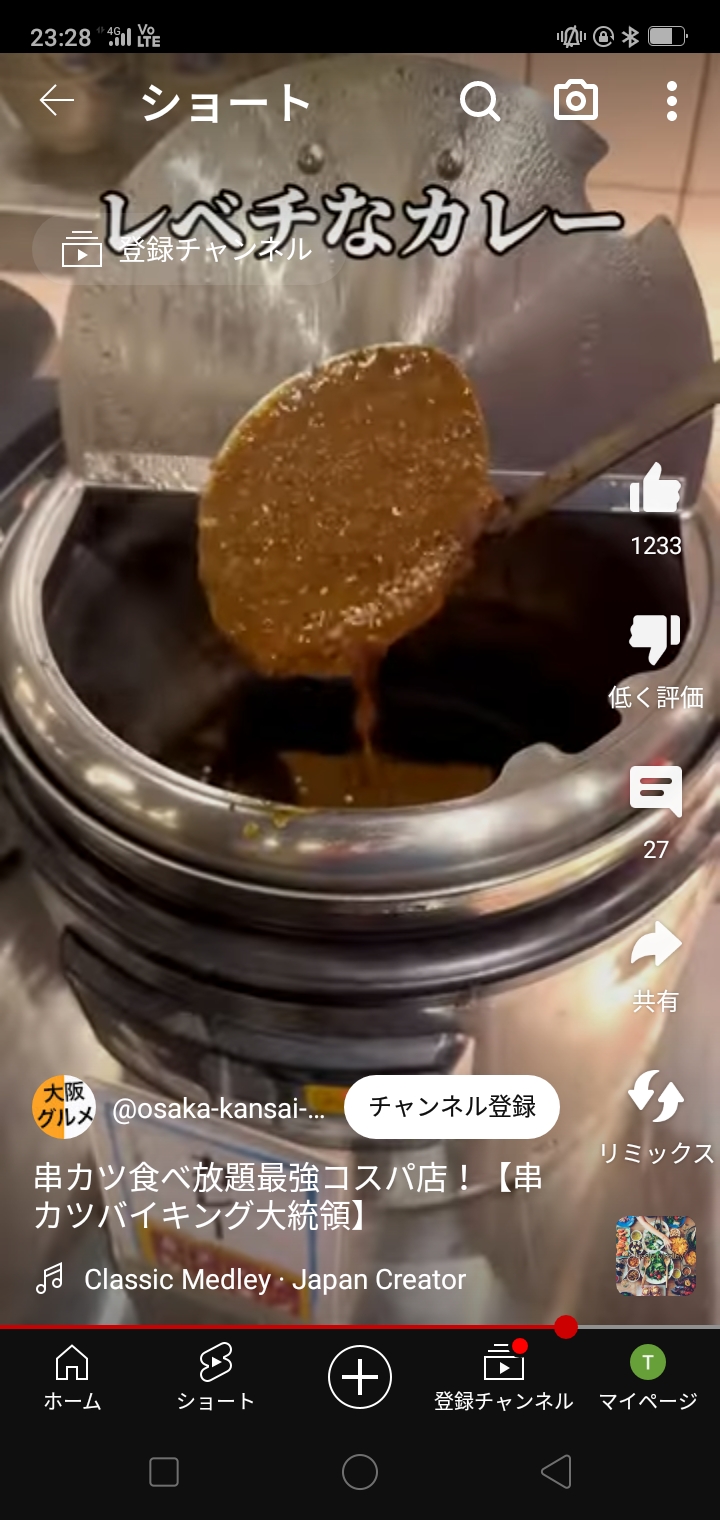
Task: Tap the plus create button
Action: pos(359,1377)
